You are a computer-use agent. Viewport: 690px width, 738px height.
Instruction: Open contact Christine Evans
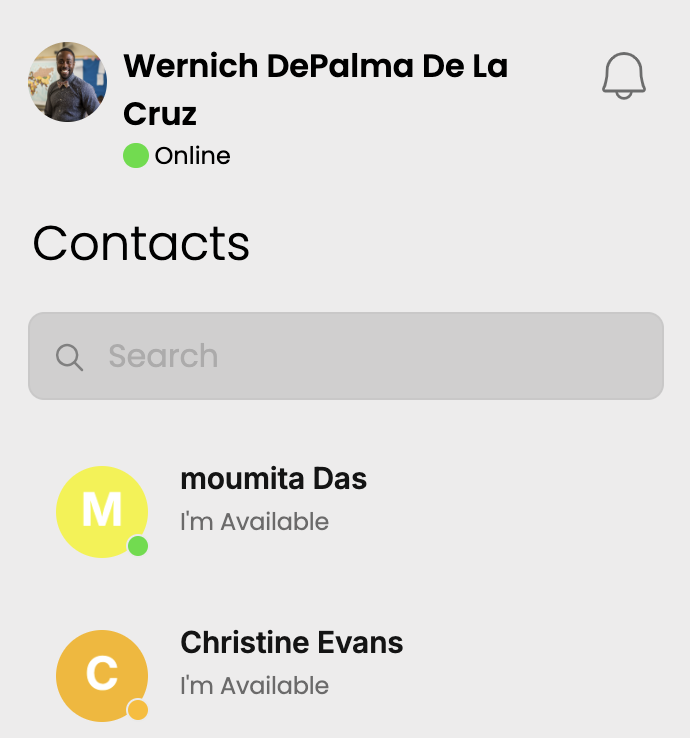point(291,643)
